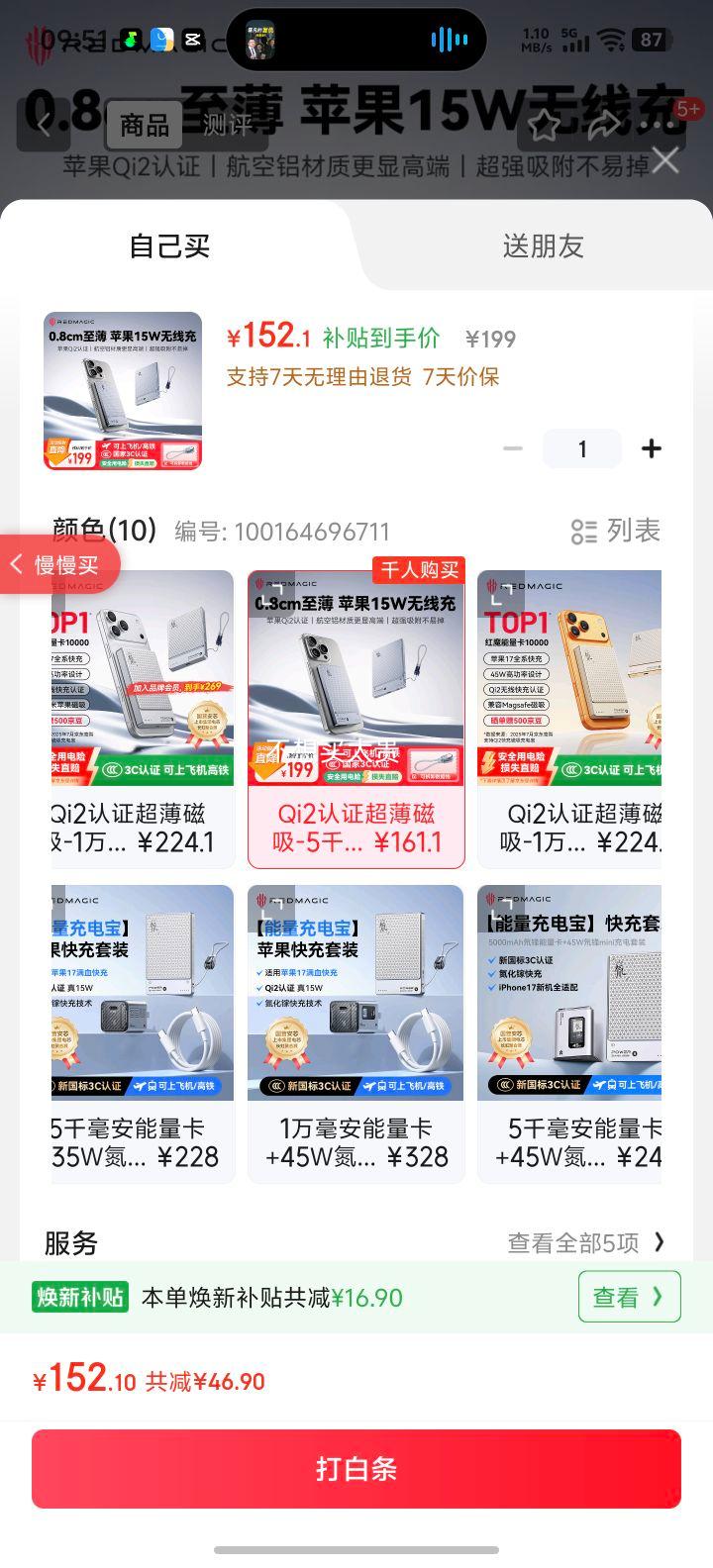The image size is (713, 1568).
Task: Tap the 打白条 payment button
Action: tap(356, 1469)
